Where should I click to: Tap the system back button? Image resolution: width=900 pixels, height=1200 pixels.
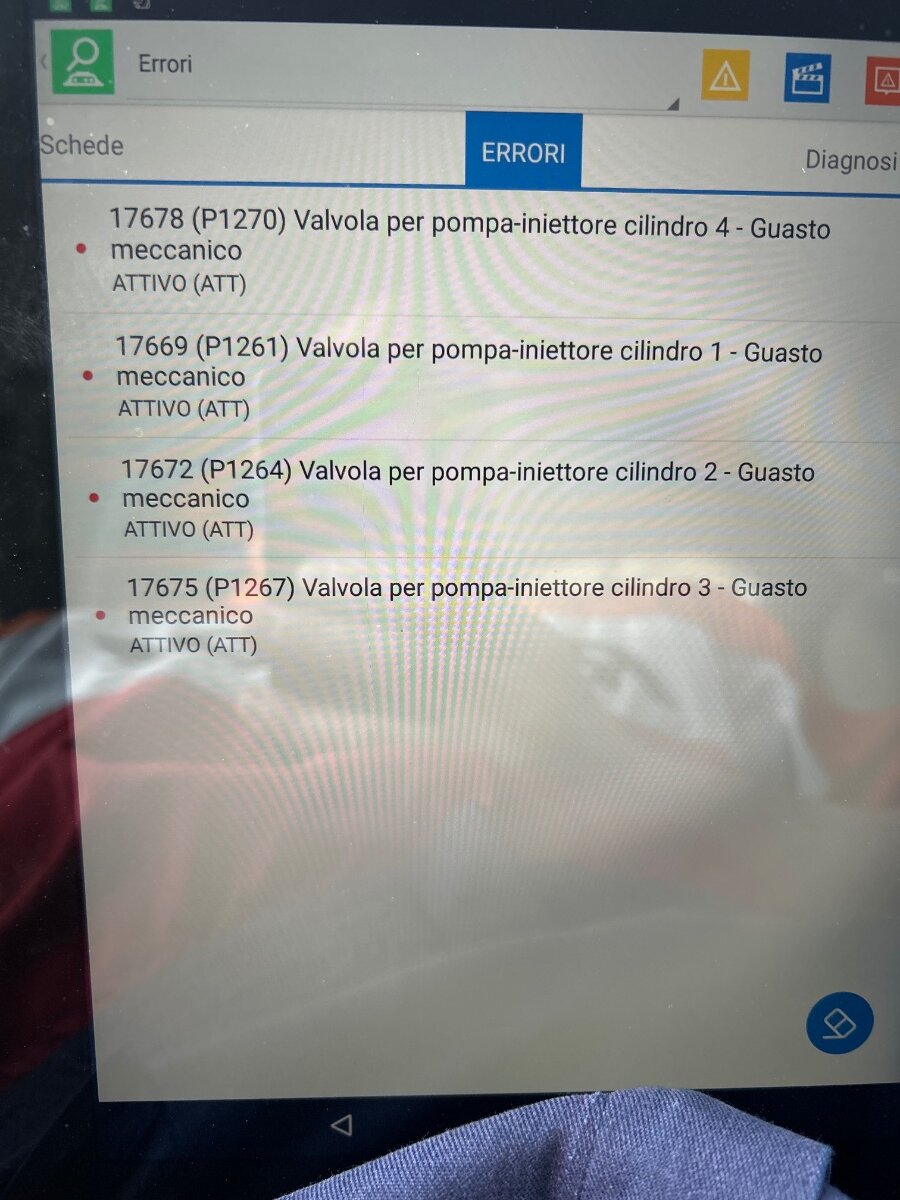click(x=341, y=1125)
